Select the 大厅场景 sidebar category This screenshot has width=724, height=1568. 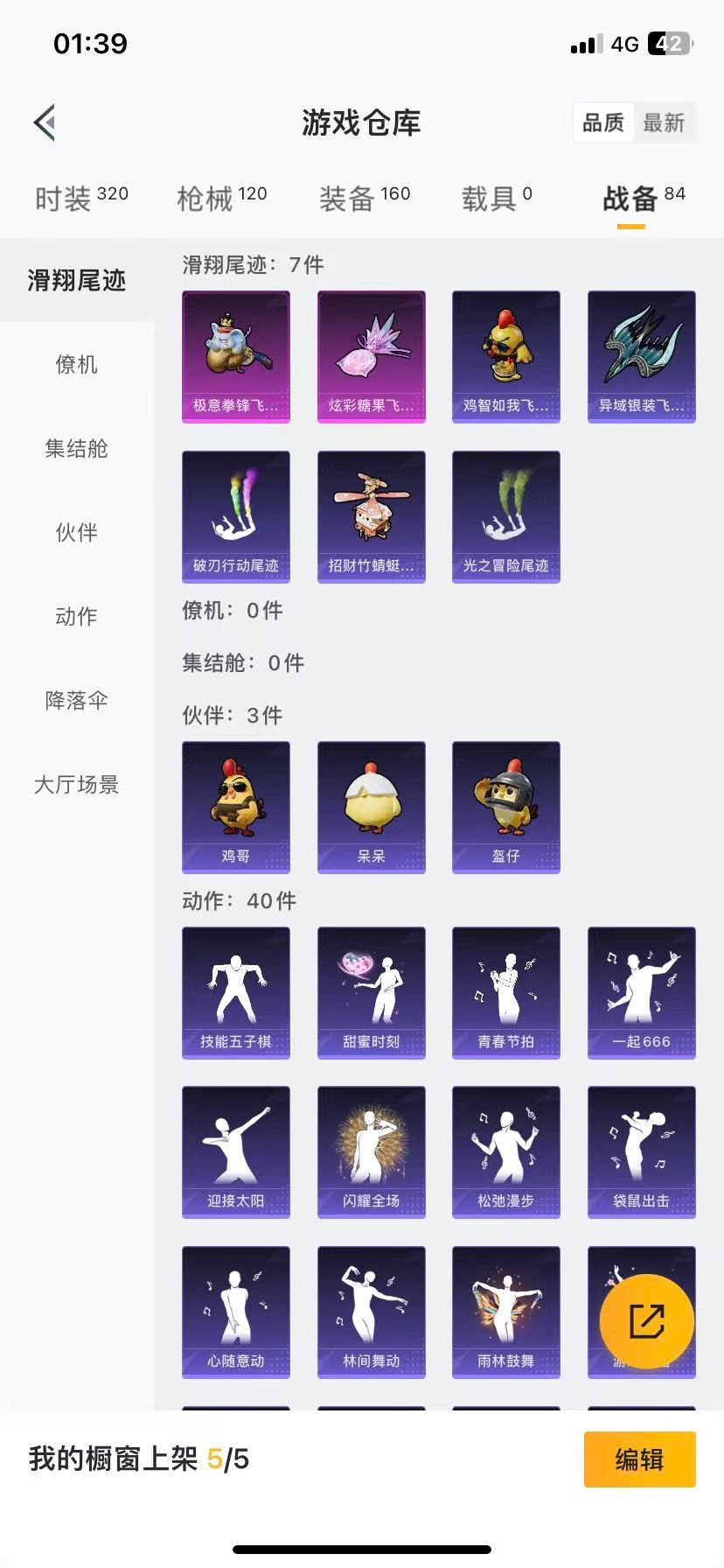(x=75, y=786)
